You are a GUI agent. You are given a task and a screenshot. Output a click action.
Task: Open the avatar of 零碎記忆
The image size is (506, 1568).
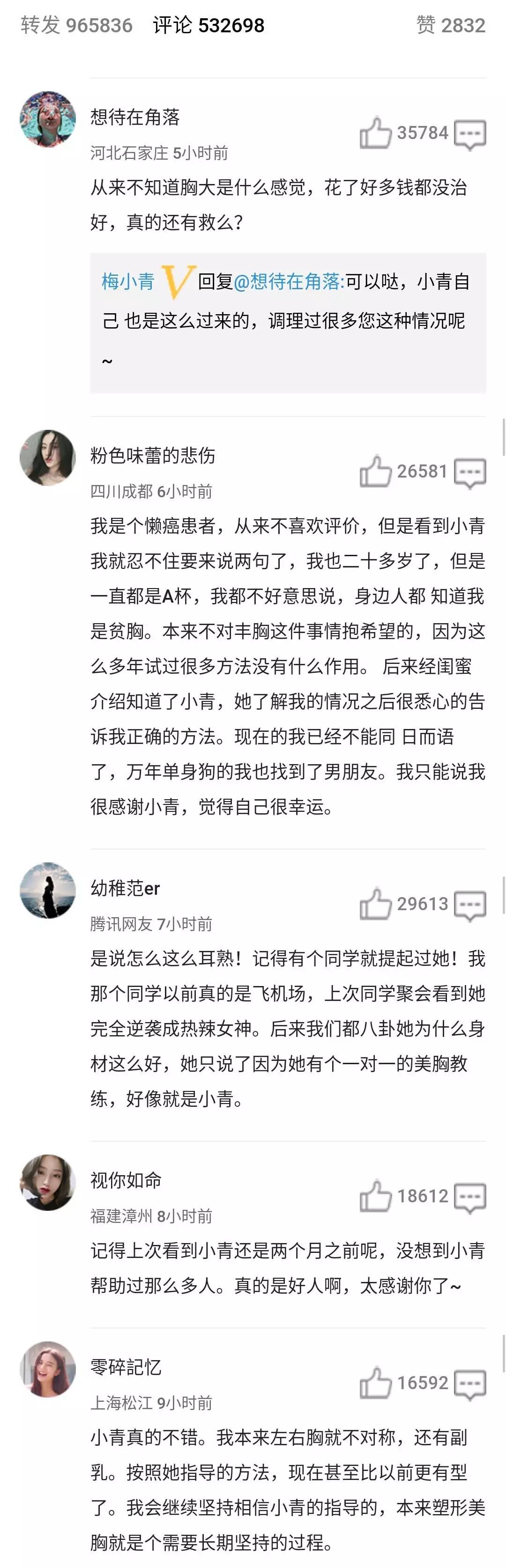click(47, 1369)
